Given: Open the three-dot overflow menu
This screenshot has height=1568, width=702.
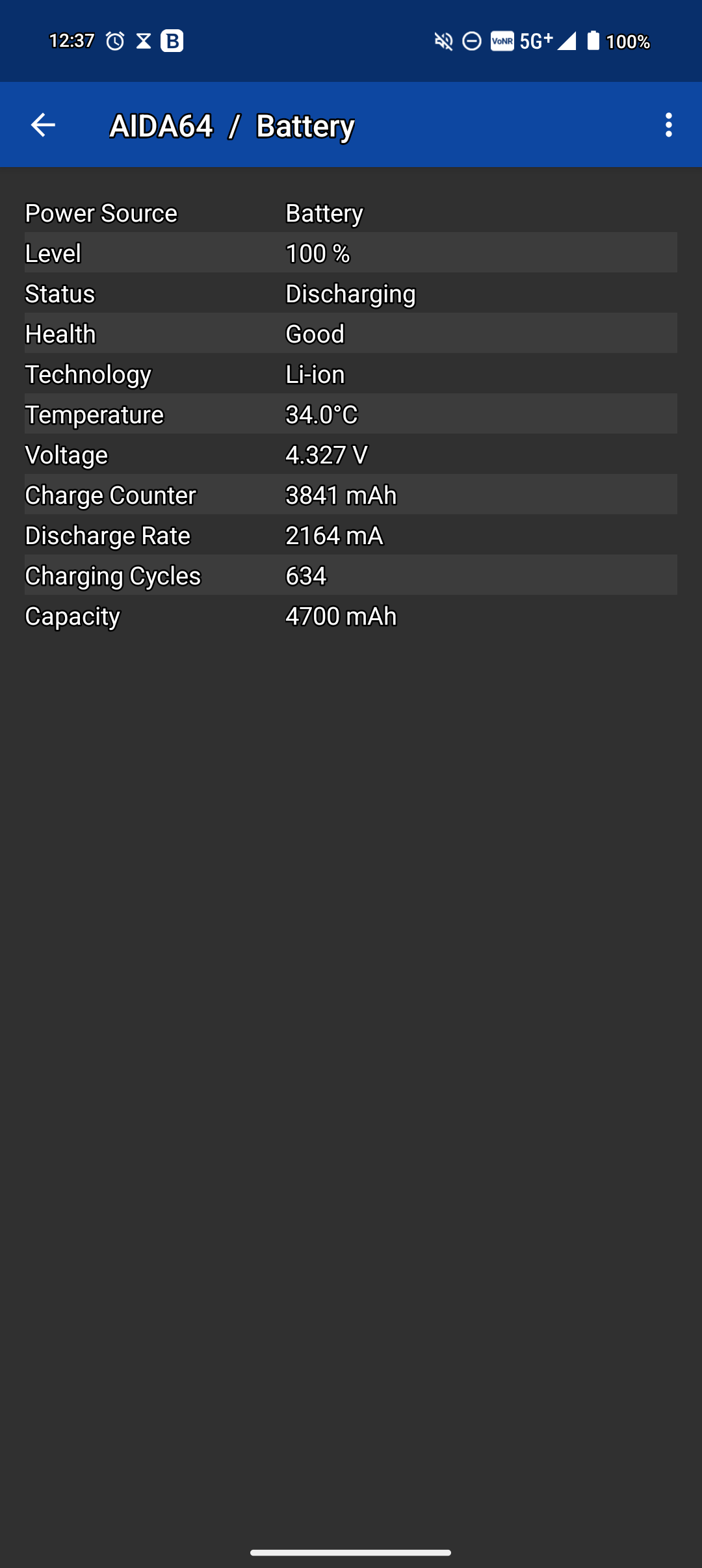Looking at the screenshot, I should point(668,125).
